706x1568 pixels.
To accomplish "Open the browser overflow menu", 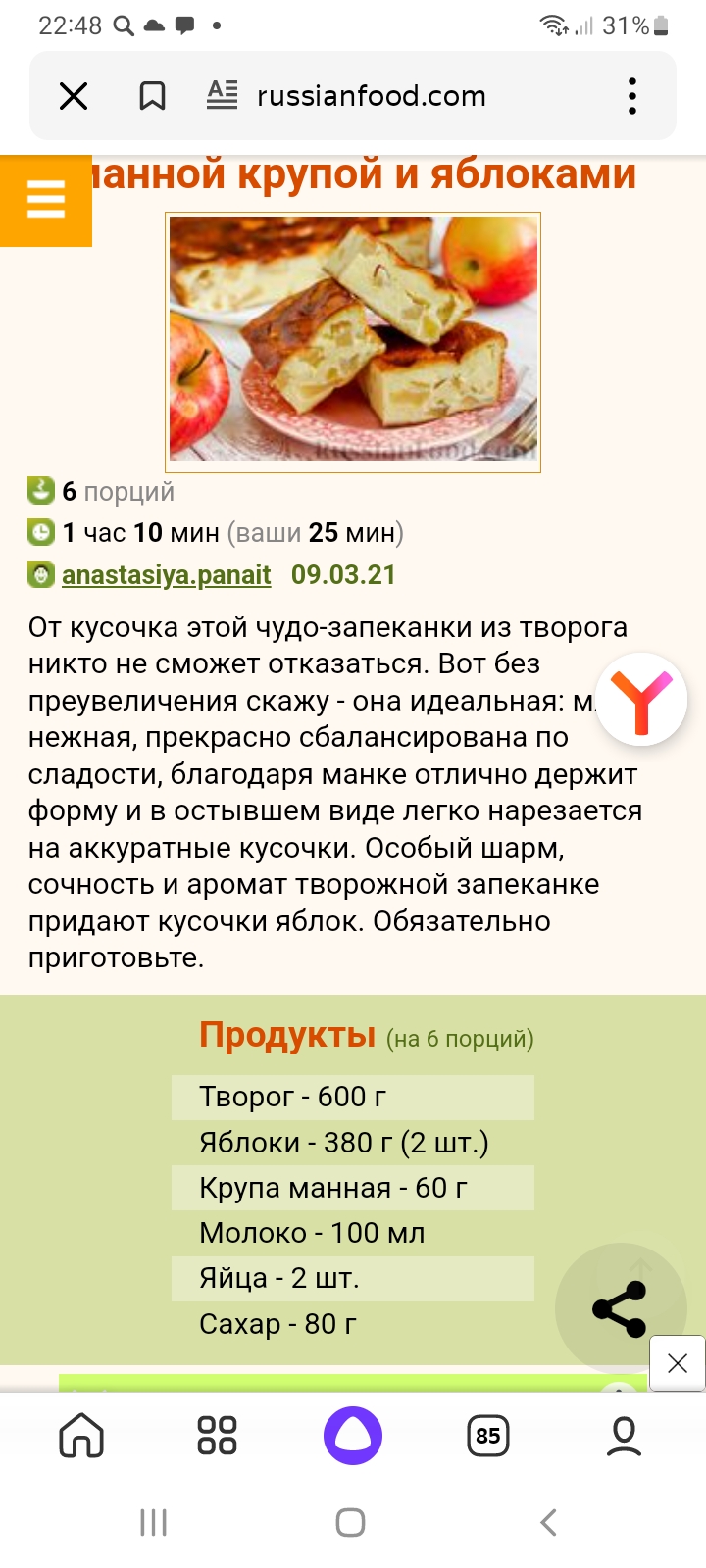I will [632, 96].
